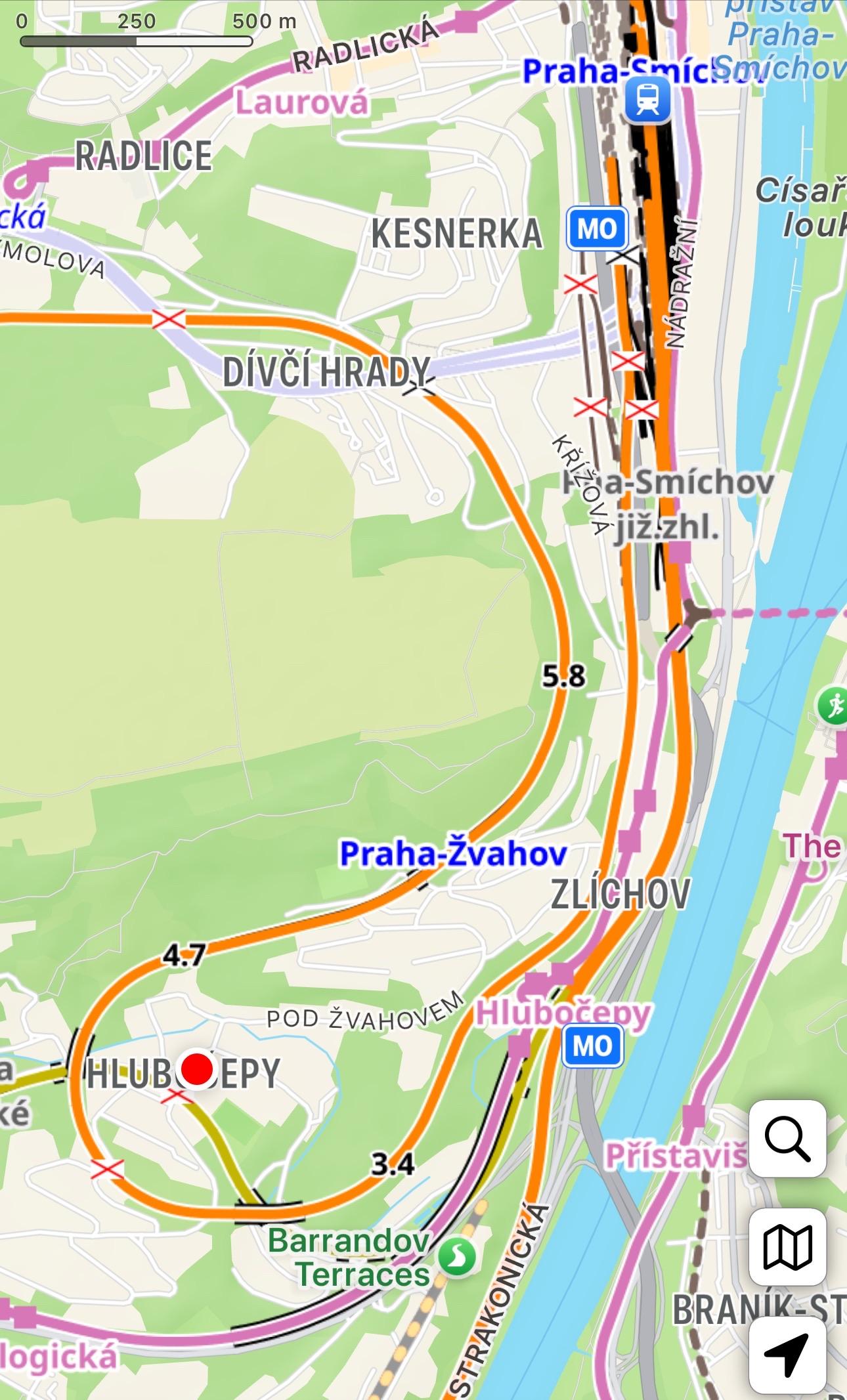Center map on my location arrow
Screen dimensions: 847x1400
(x=787, y=1354)
